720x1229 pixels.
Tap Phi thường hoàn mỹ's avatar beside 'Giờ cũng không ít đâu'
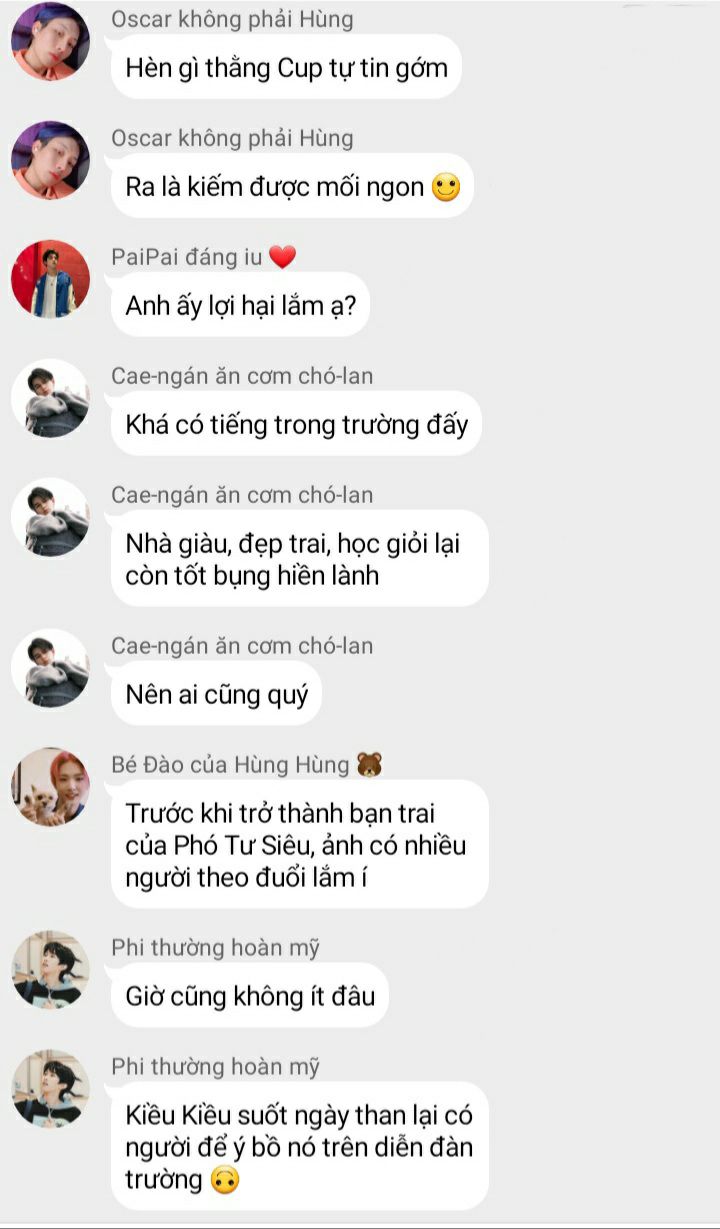pyautogui.click(x=50, y=970)
